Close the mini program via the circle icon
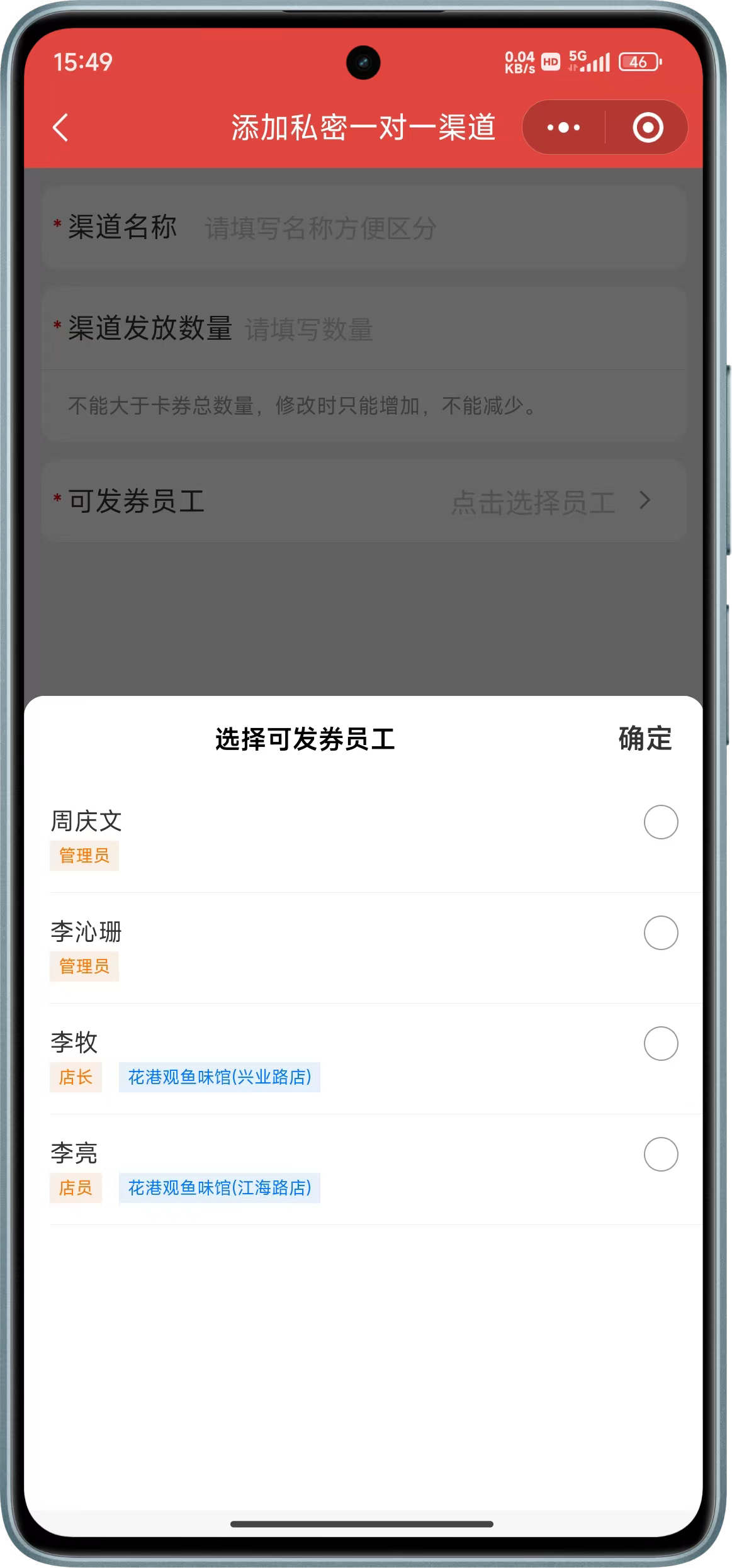The width and height of the screenshot is (732, 1568). click(x=648, y=128)
